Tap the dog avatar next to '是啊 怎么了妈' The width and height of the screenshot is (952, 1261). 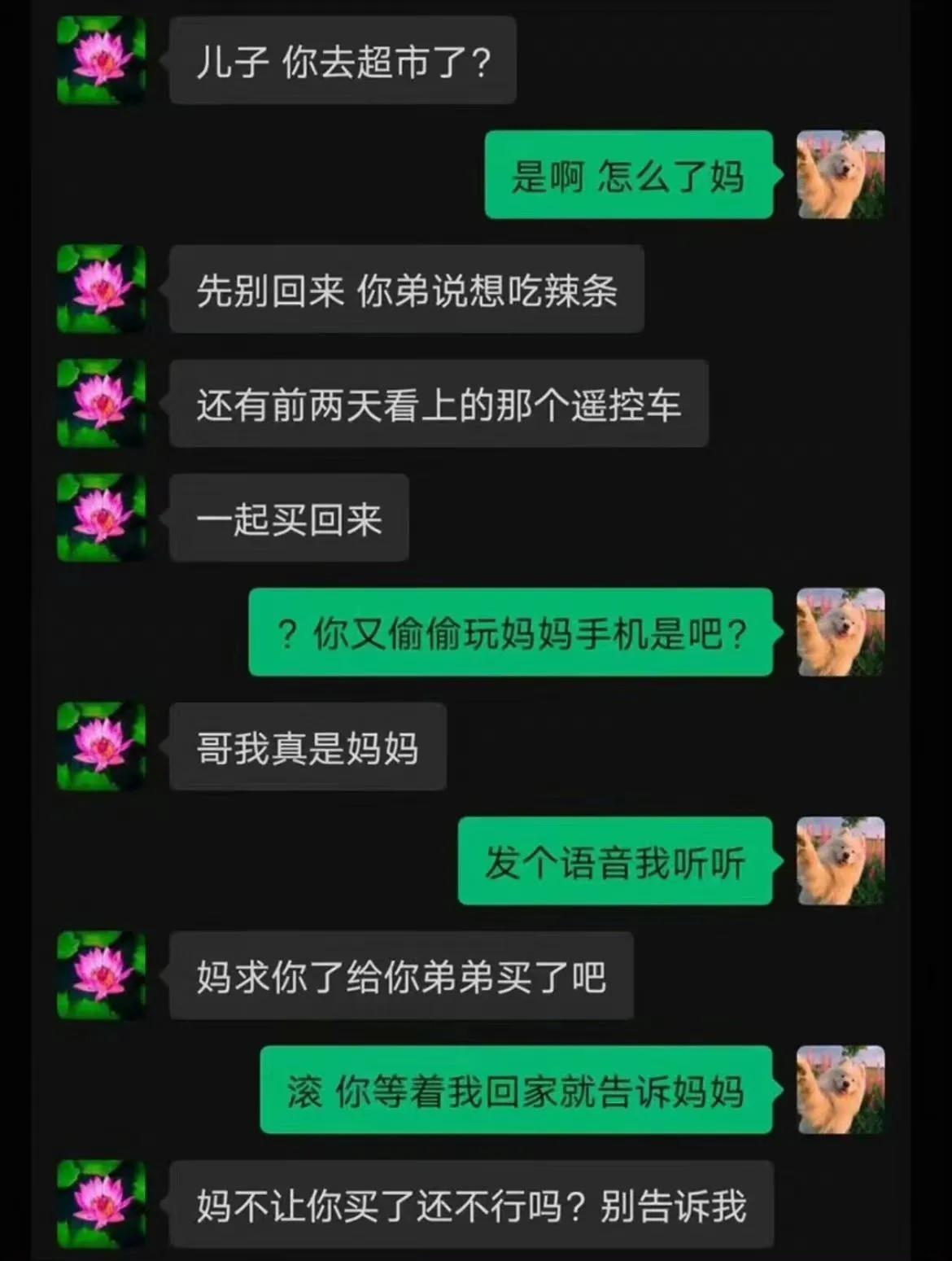(840, 175)
